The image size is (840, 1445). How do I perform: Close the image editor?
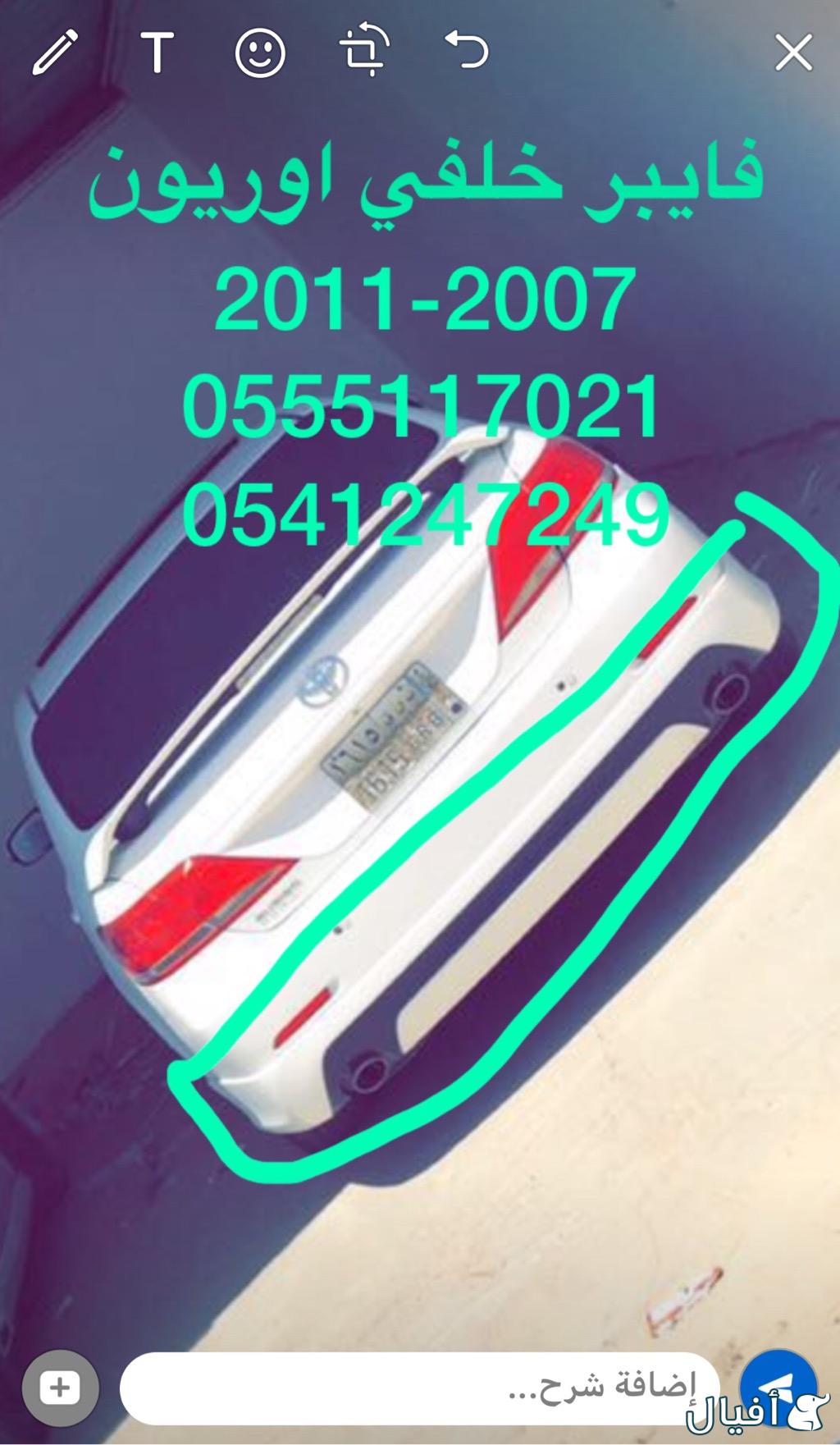[x=793, y=53]
